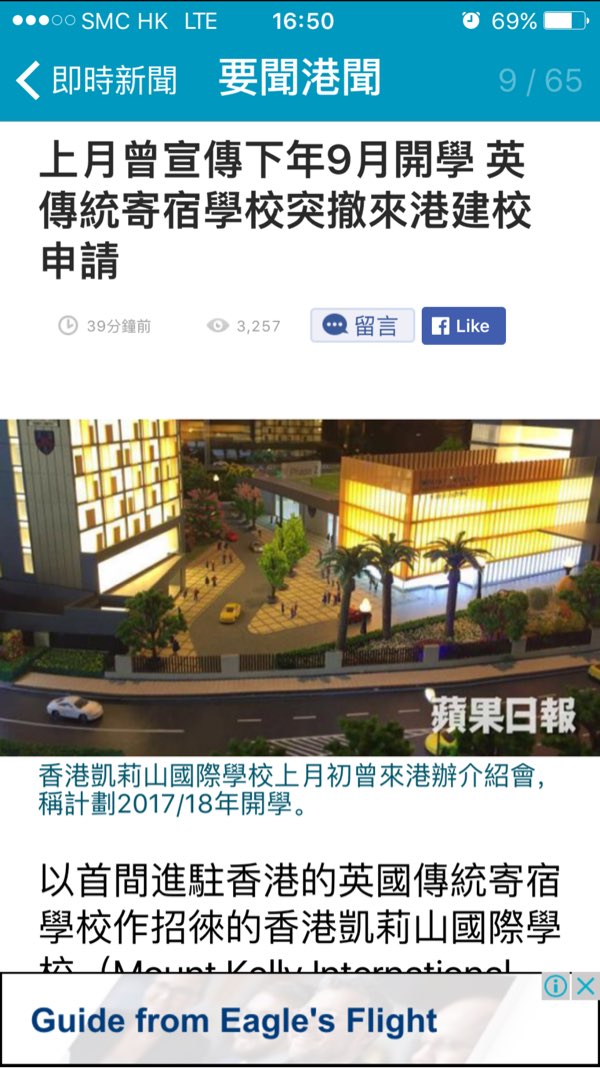Image resolution: width=600 pixels, height=1068 pixels.
Task: Like the article with the Facebook Like button
Action: click(463, 326)
